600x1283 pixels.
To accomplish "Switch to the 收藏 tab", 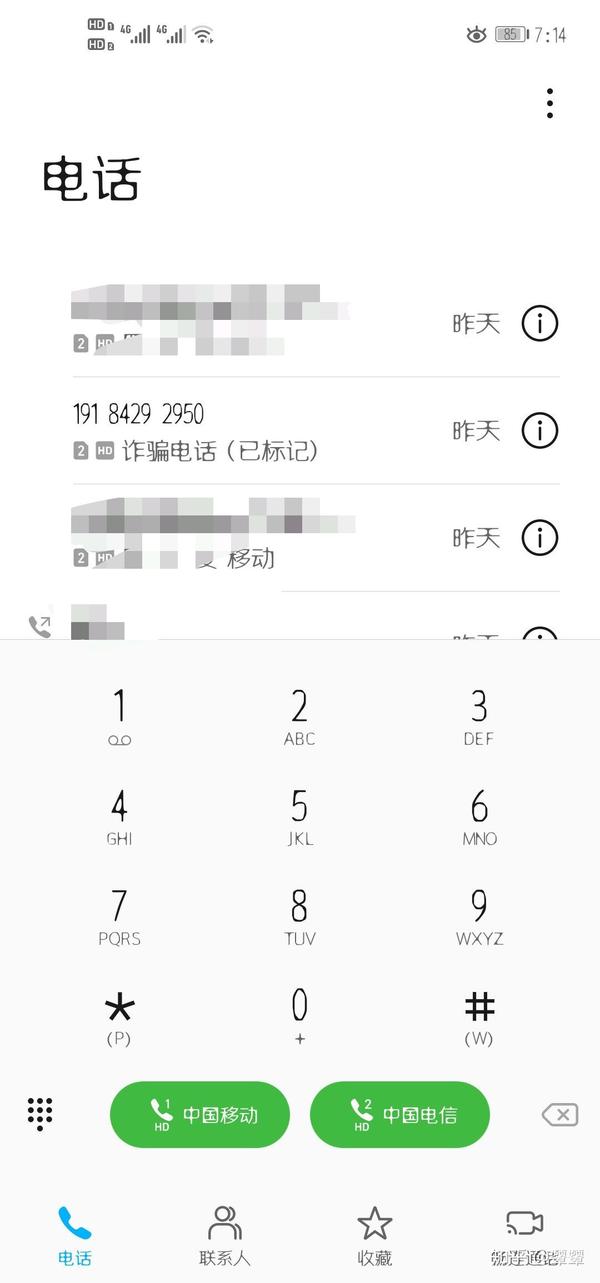I will pos(374,1236).
